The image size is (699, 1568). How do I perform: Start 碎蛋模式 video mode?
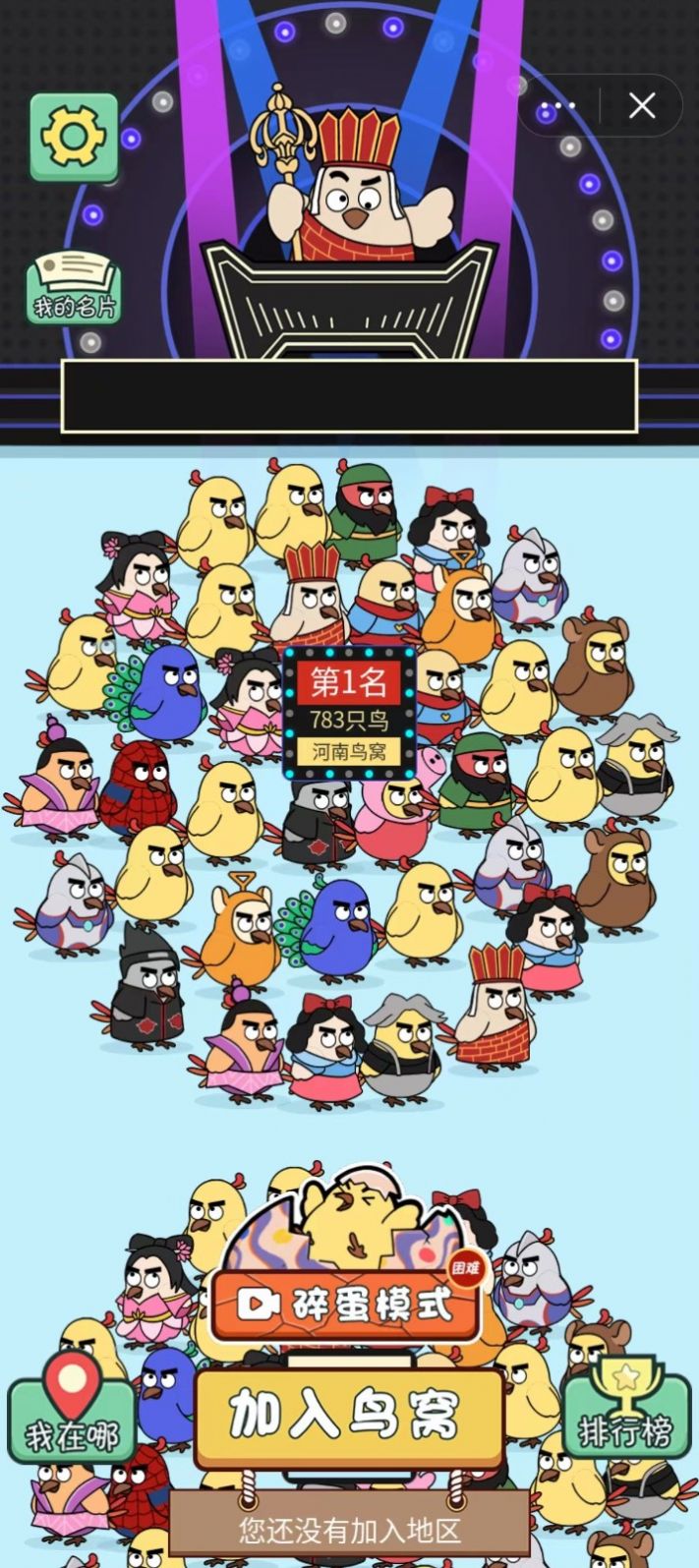click(346, 1305)
